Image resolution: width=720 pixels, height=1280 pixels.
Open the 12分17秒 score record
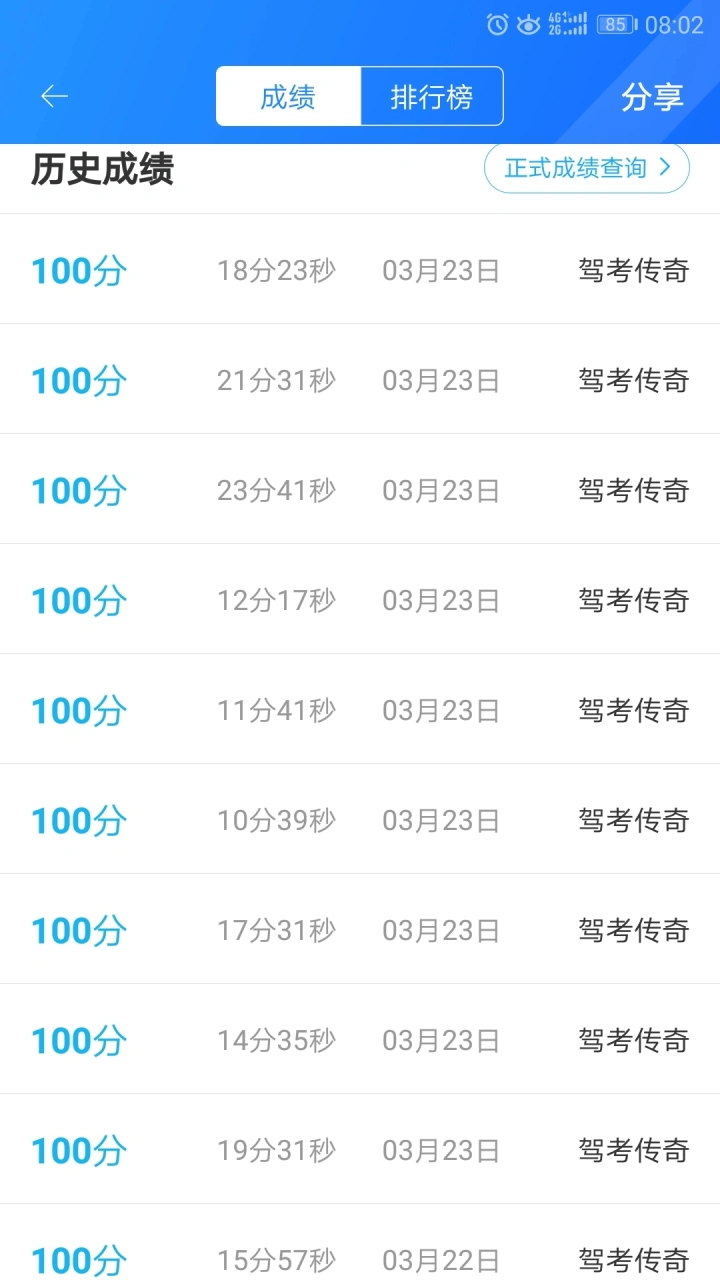[360, 599]
